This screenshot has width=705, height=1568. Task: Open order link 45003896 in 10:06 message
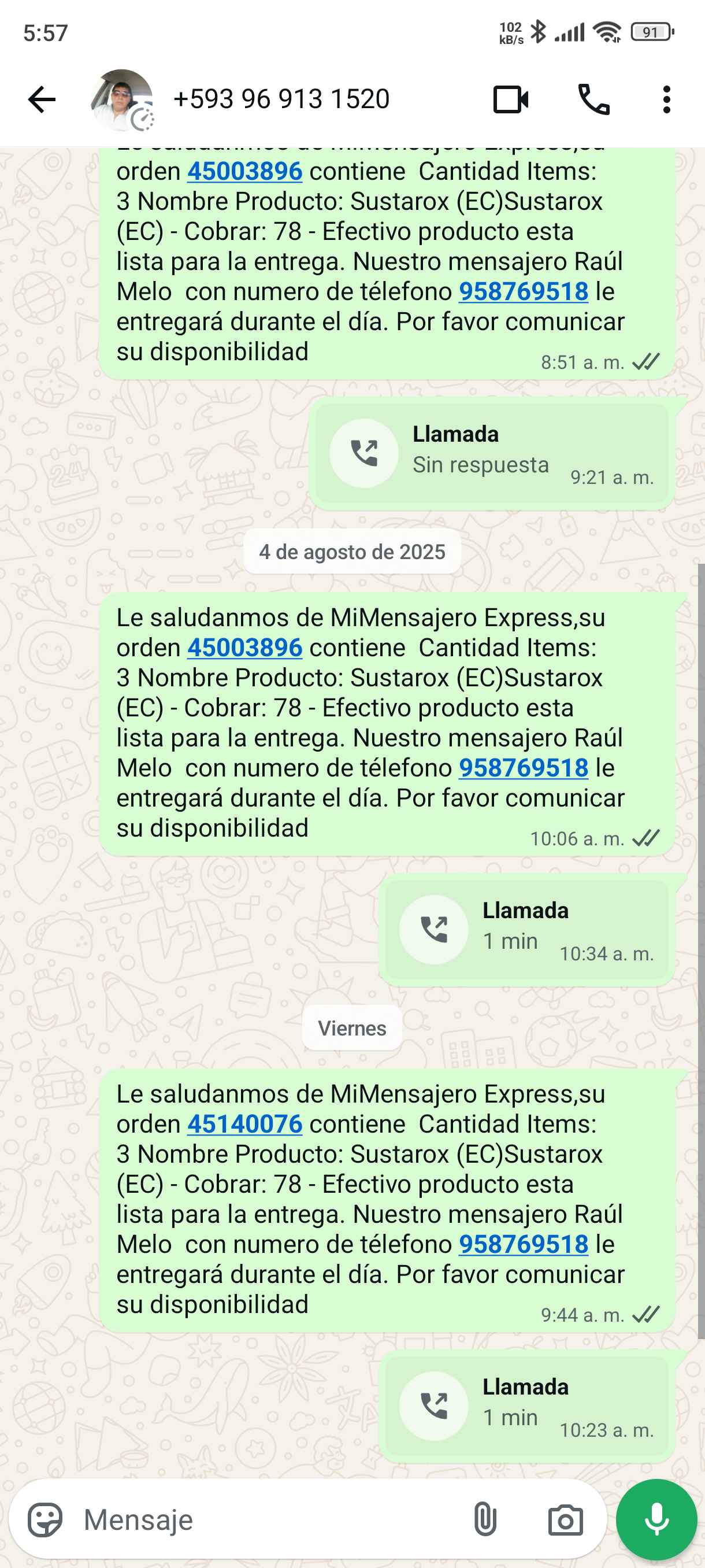click(244, 648)
